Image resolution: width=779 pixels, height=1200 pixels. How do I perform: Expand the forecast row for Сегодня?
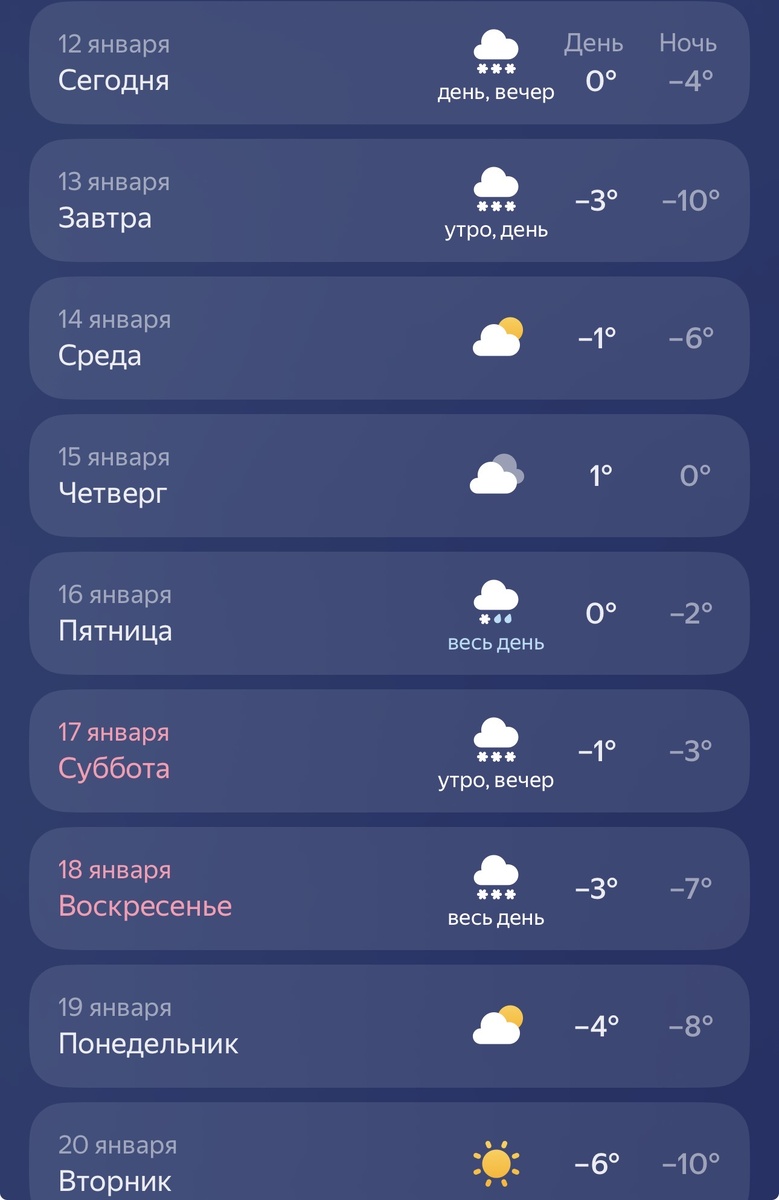(x=250, y=62)
